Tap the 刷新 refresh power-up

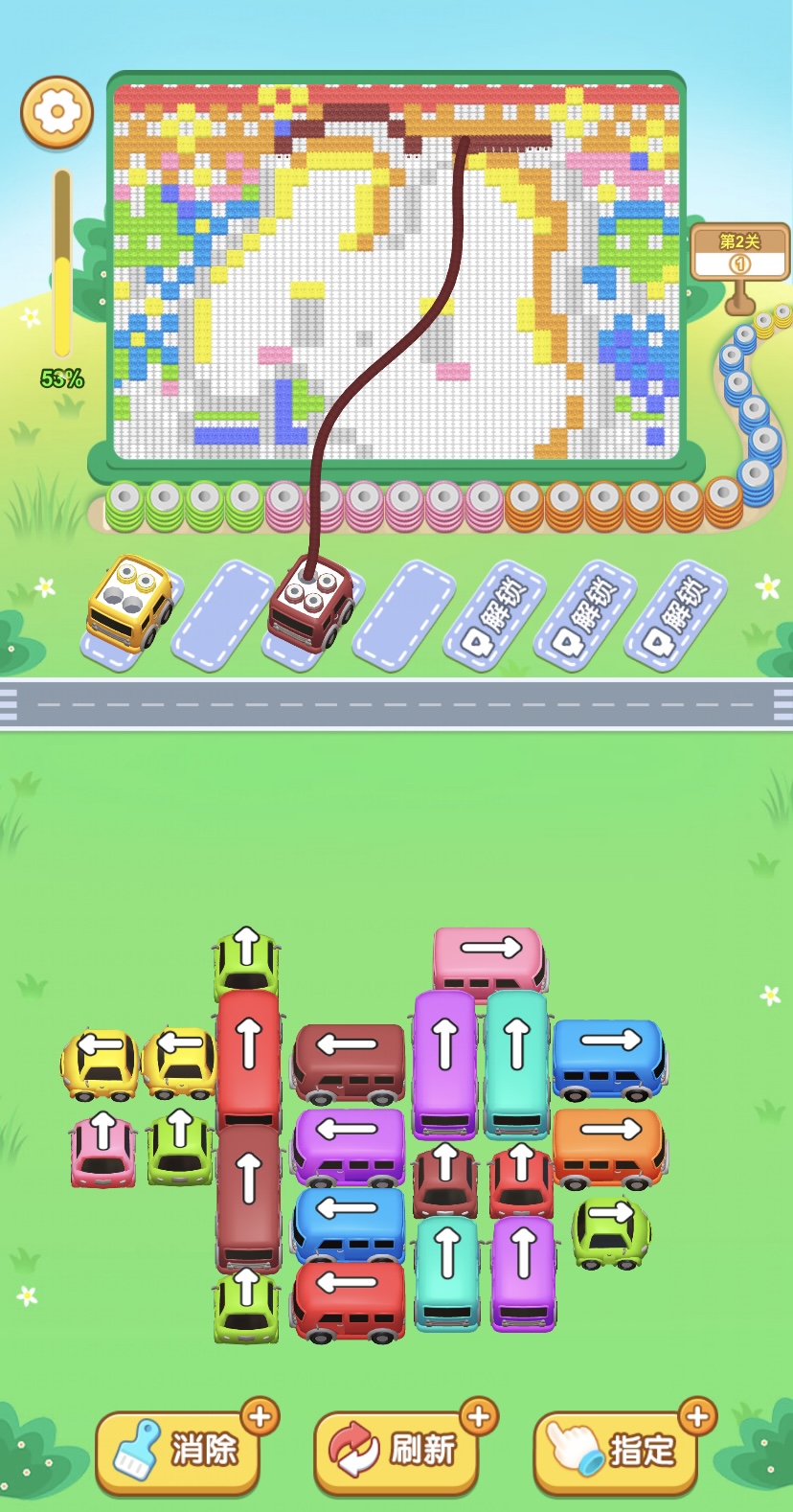pos(396,1450)
